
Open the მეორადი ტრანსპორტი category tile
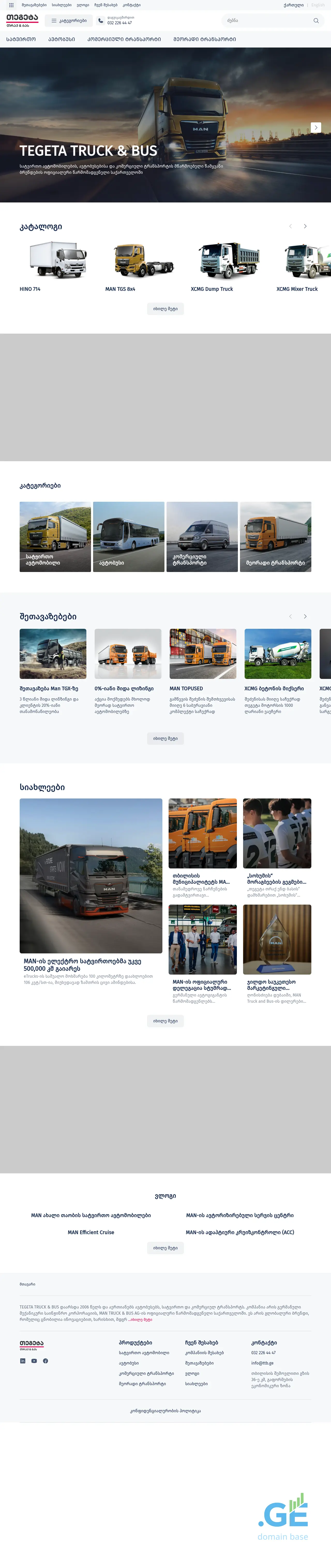pos(275,536)
